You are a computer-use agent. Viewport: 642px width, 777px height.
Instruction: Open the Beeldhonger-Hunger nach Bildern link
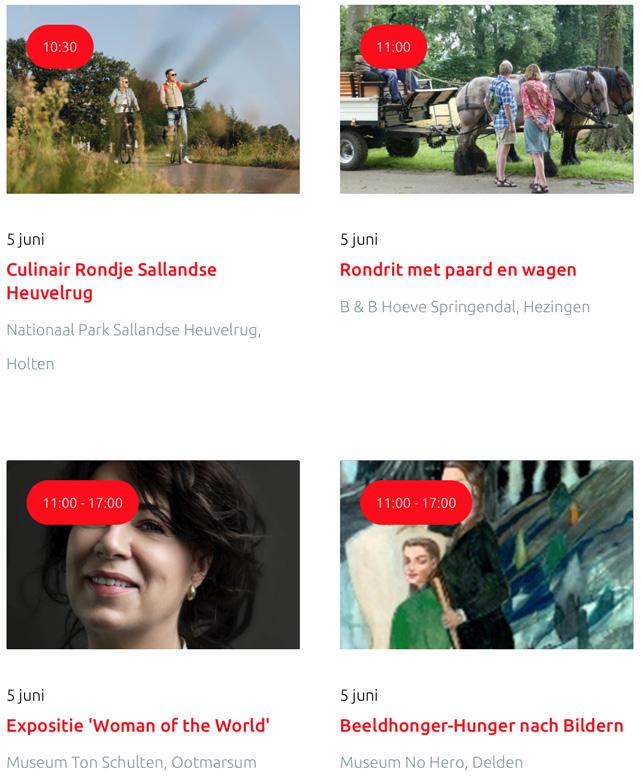(x=481, y=726)
